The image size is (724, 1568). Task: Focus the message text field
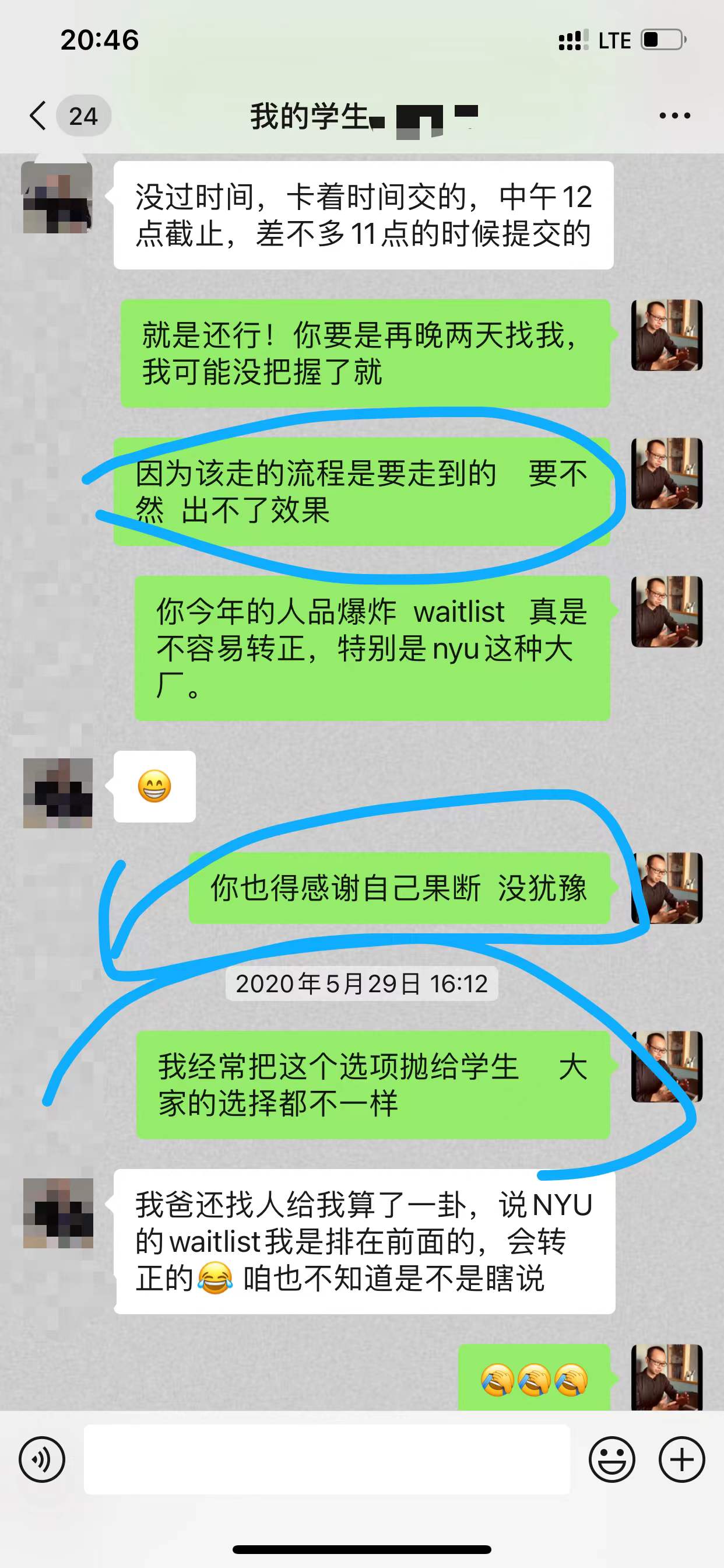[x=326, y=1459]
